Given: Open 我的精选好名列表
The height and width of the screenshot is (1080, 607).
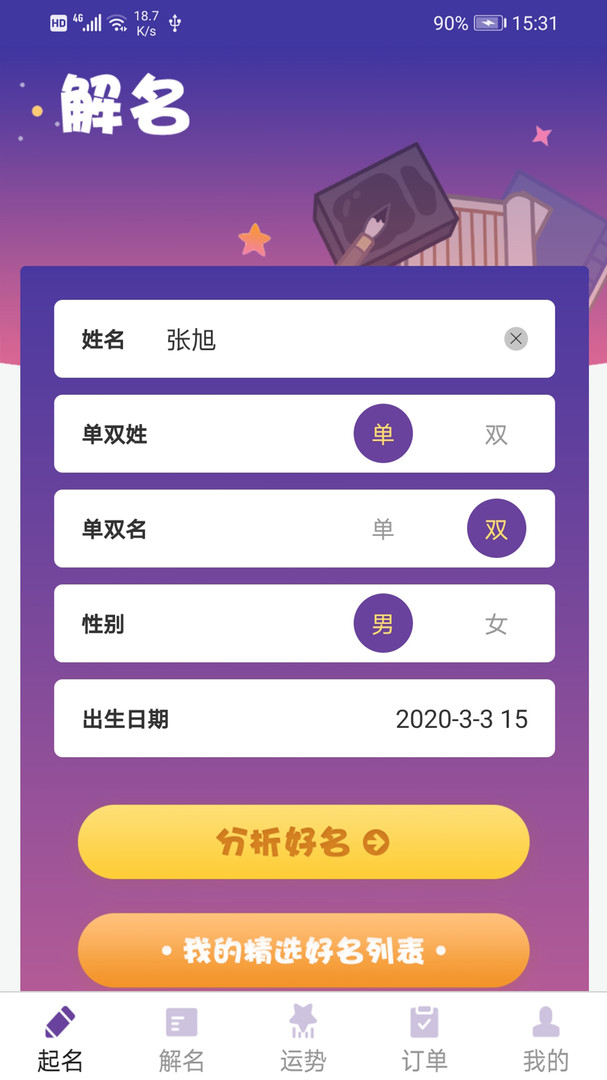Looking at the screenshot, I should pyautogui.click(x=303, y=950).
